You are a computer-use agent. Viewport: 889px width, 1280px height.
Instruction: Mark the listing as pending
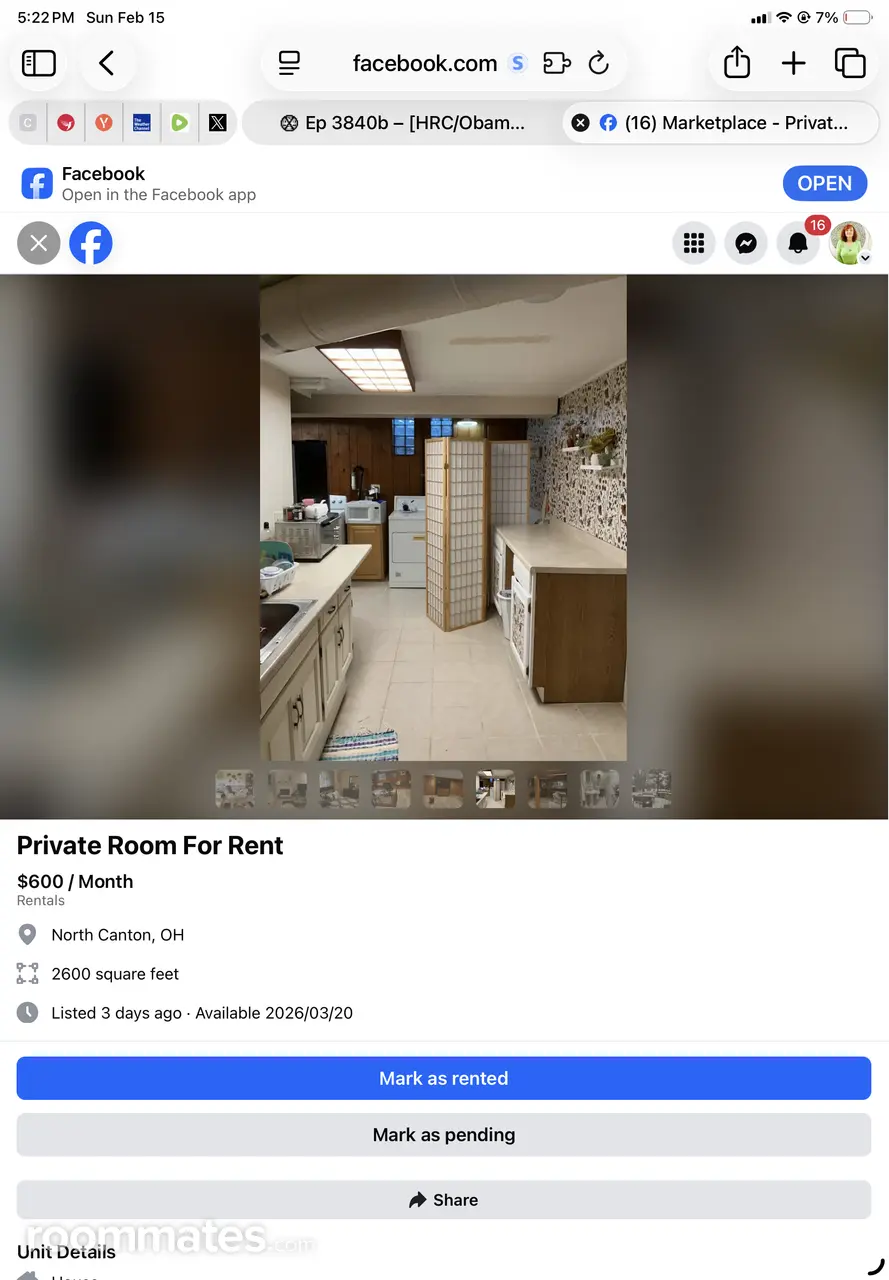pos(444,1135)
